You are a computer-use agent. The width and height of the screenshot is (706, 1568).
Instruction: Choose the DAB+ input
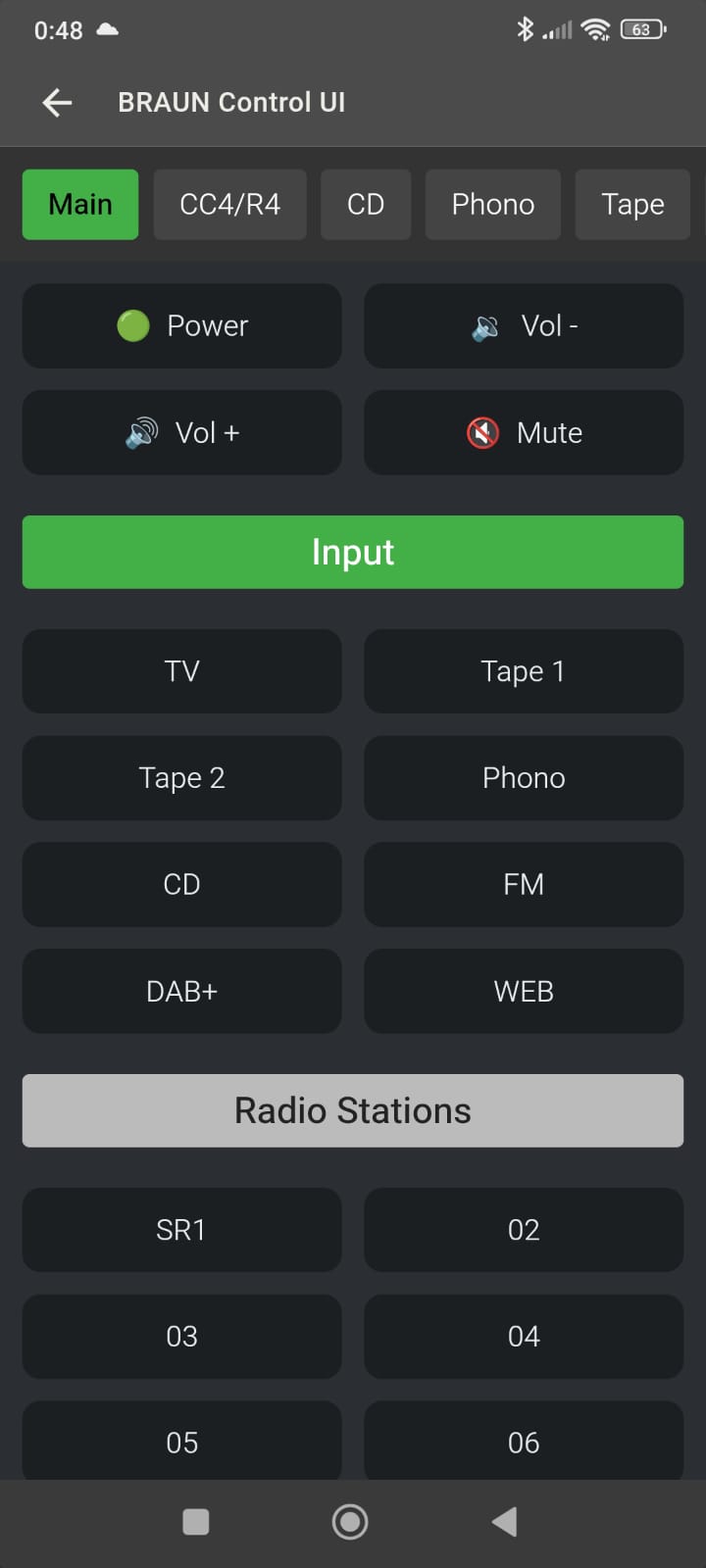click(181, 991)
